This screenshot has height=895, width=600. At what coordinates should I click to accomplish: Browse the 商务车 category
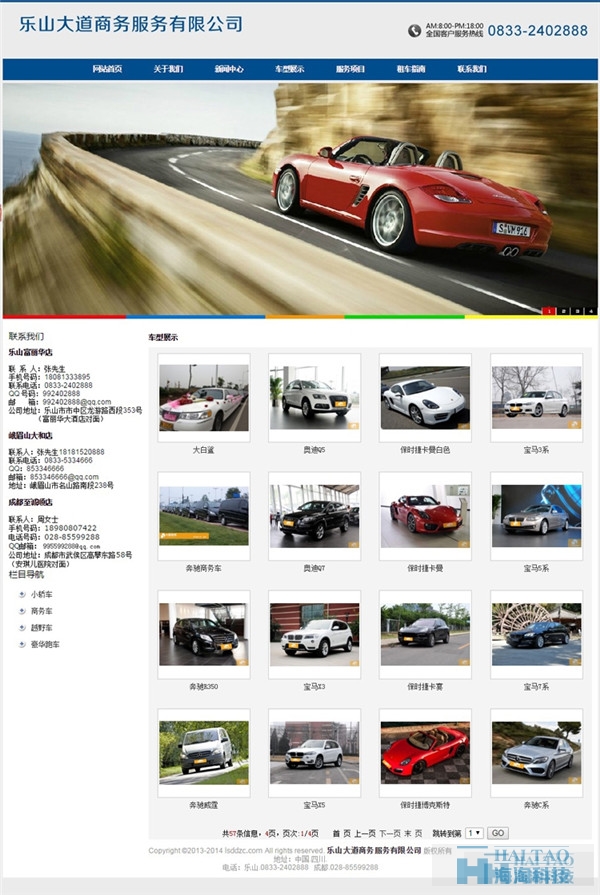click(x=42, y=611)
